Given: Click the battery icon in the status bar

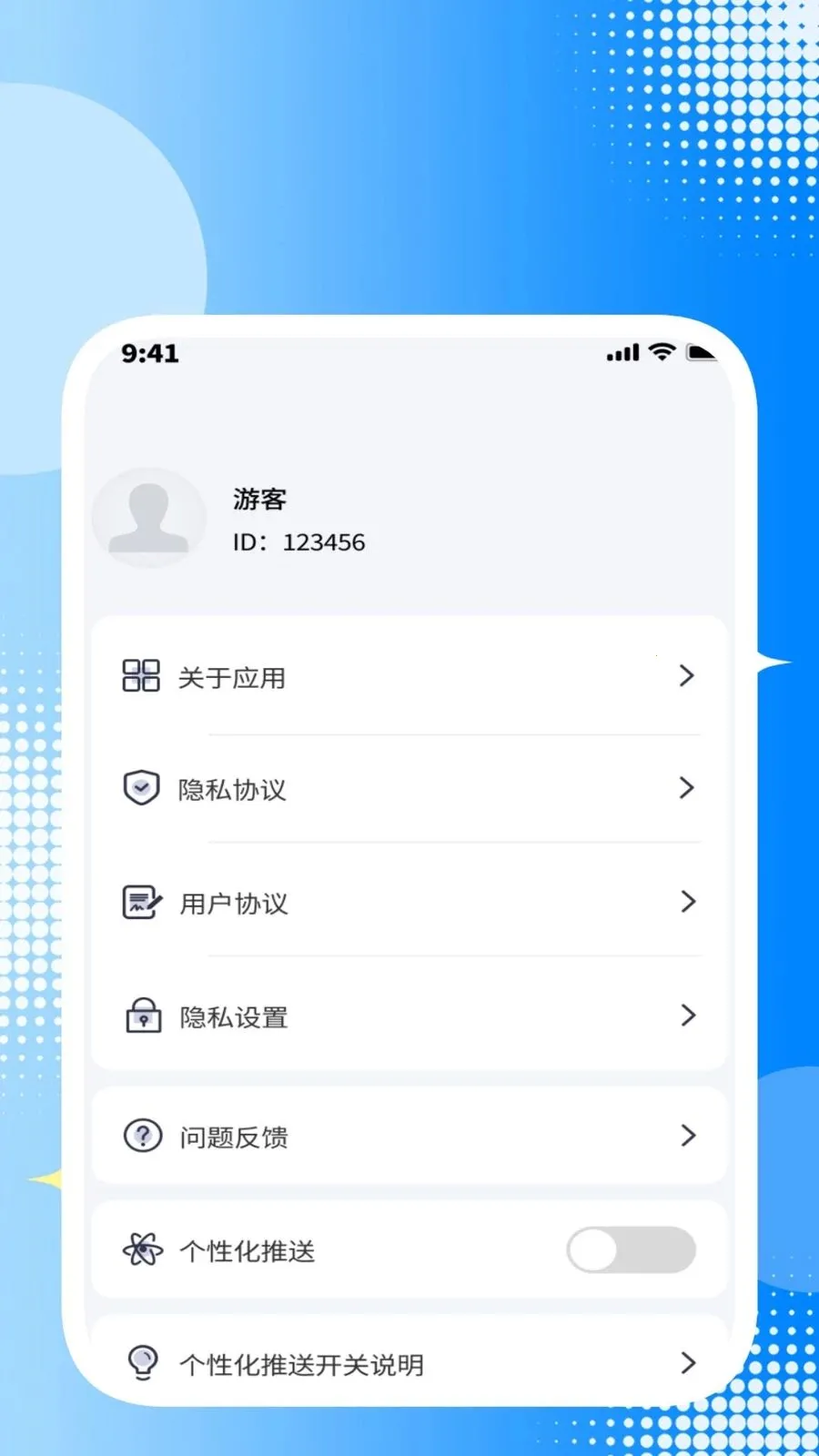Looking at the screenshot, I should [x=701, y=352].
